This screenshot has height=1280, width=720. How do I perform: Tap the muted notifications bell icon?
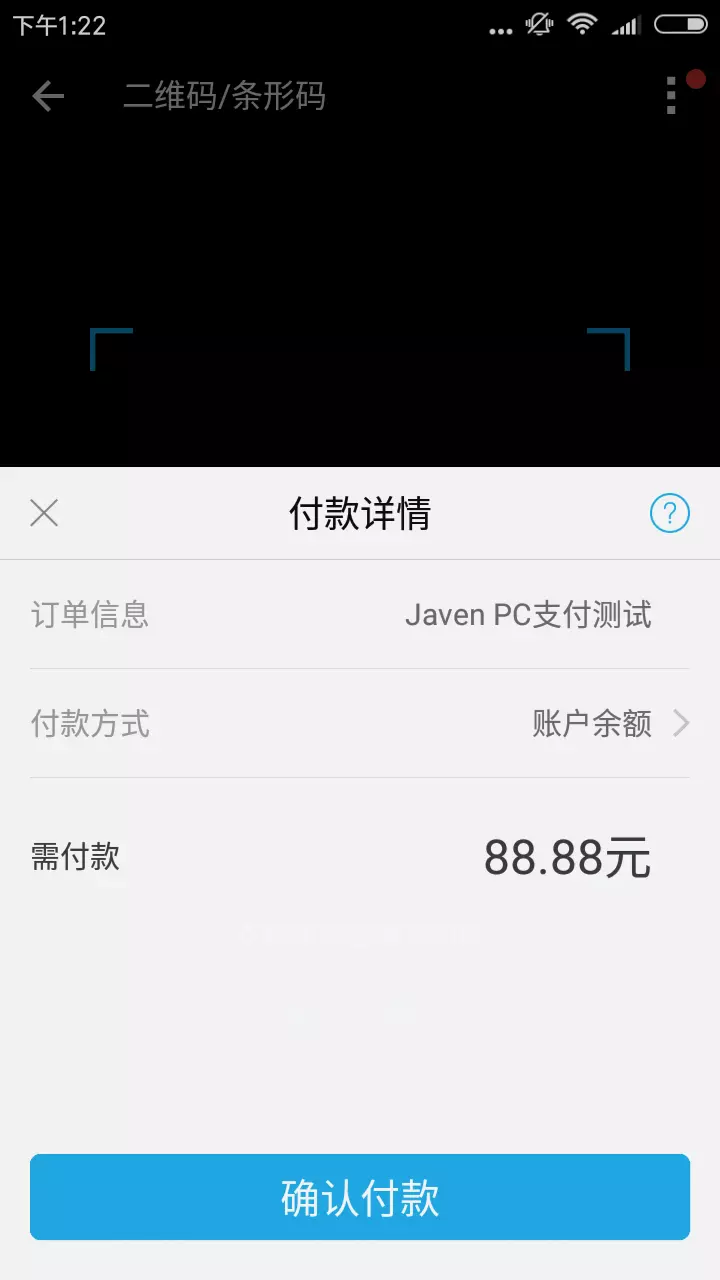(x=537, y=27)
